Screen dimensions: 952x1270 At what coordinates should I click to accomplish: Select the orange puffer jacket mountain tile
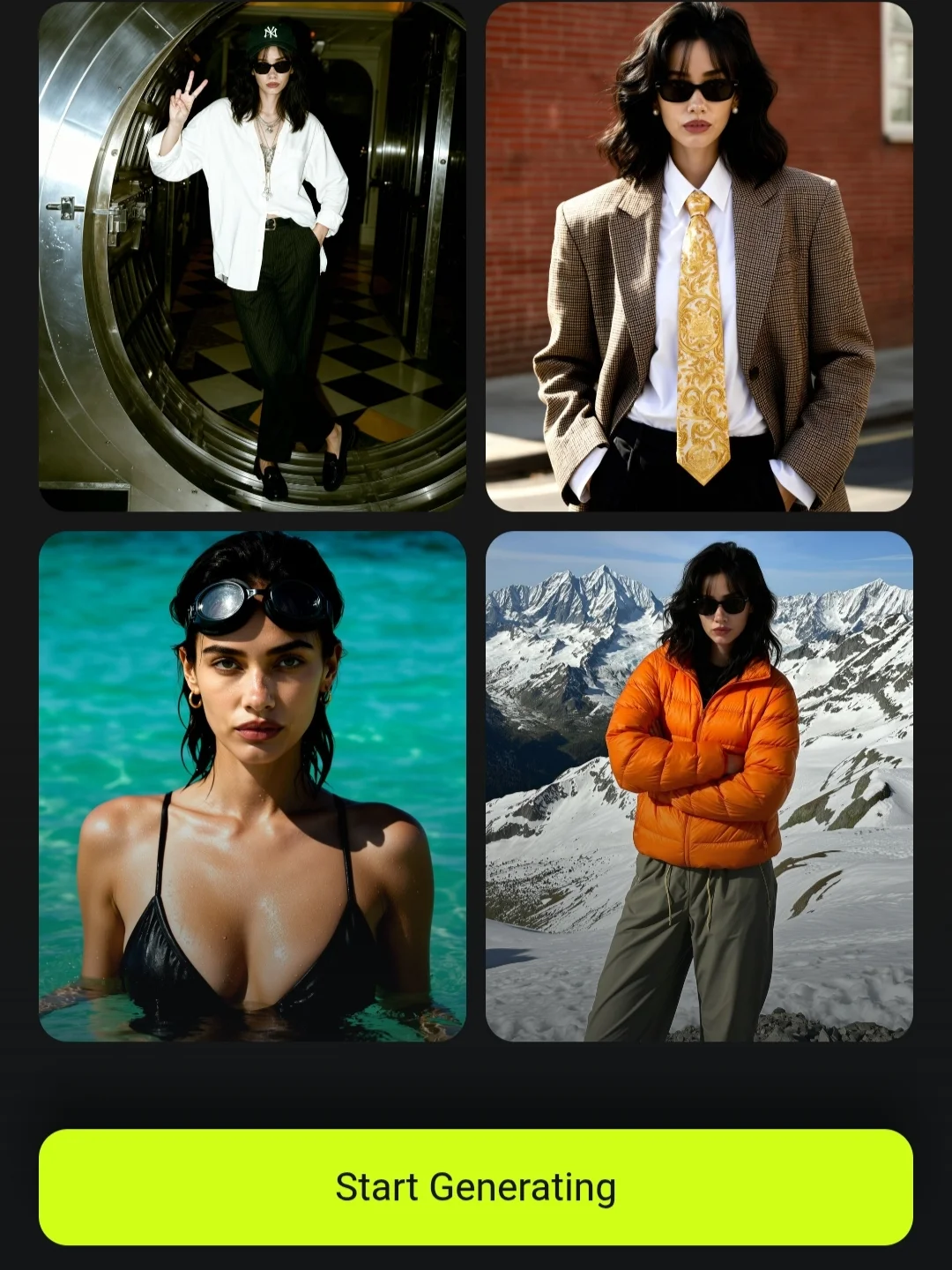(699, 785)
